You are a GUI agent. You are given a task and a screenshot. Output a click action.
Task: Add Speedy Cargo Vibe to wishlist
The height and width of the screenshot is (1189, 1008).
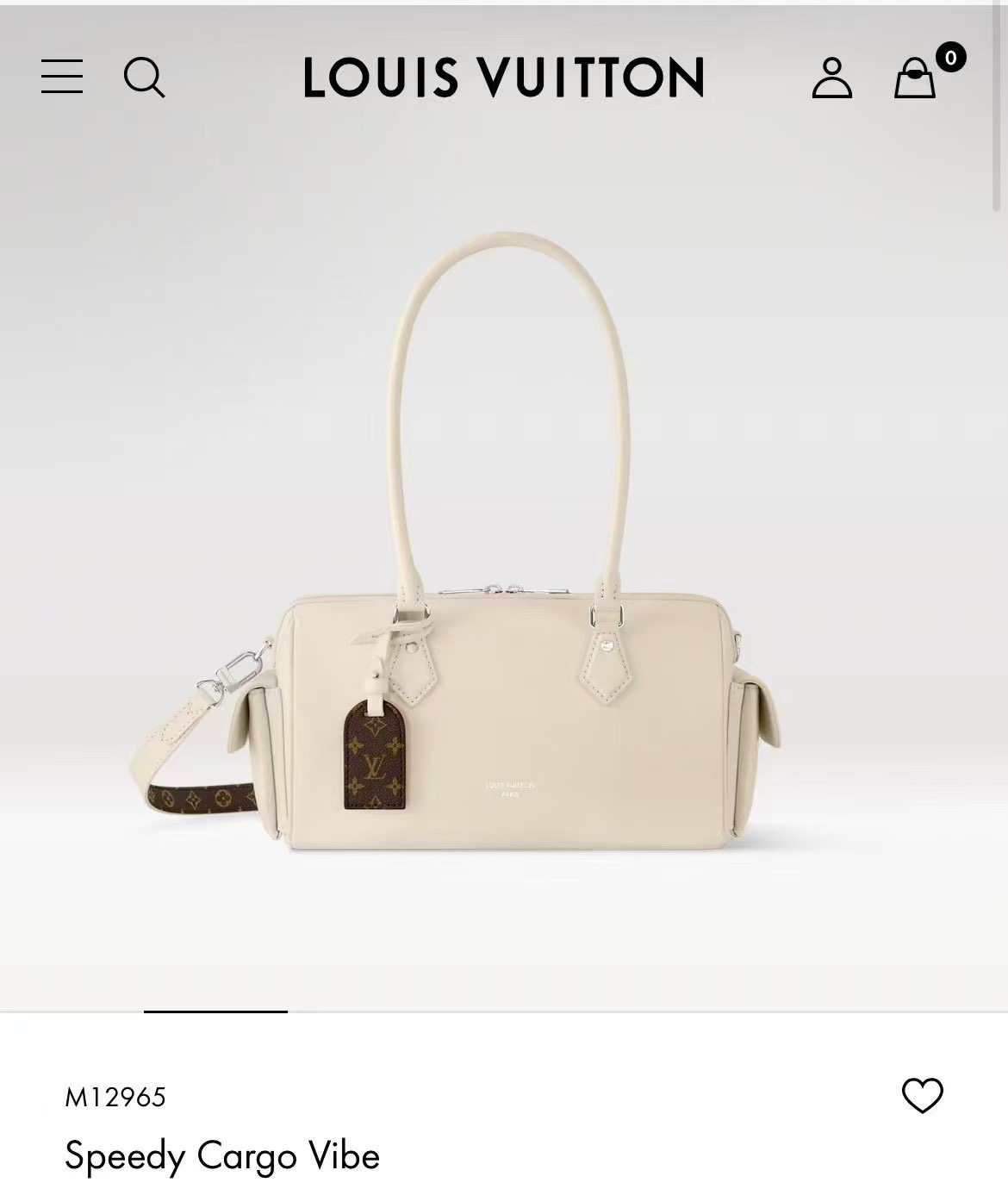pyautogui.click(x=922, y=1095)
